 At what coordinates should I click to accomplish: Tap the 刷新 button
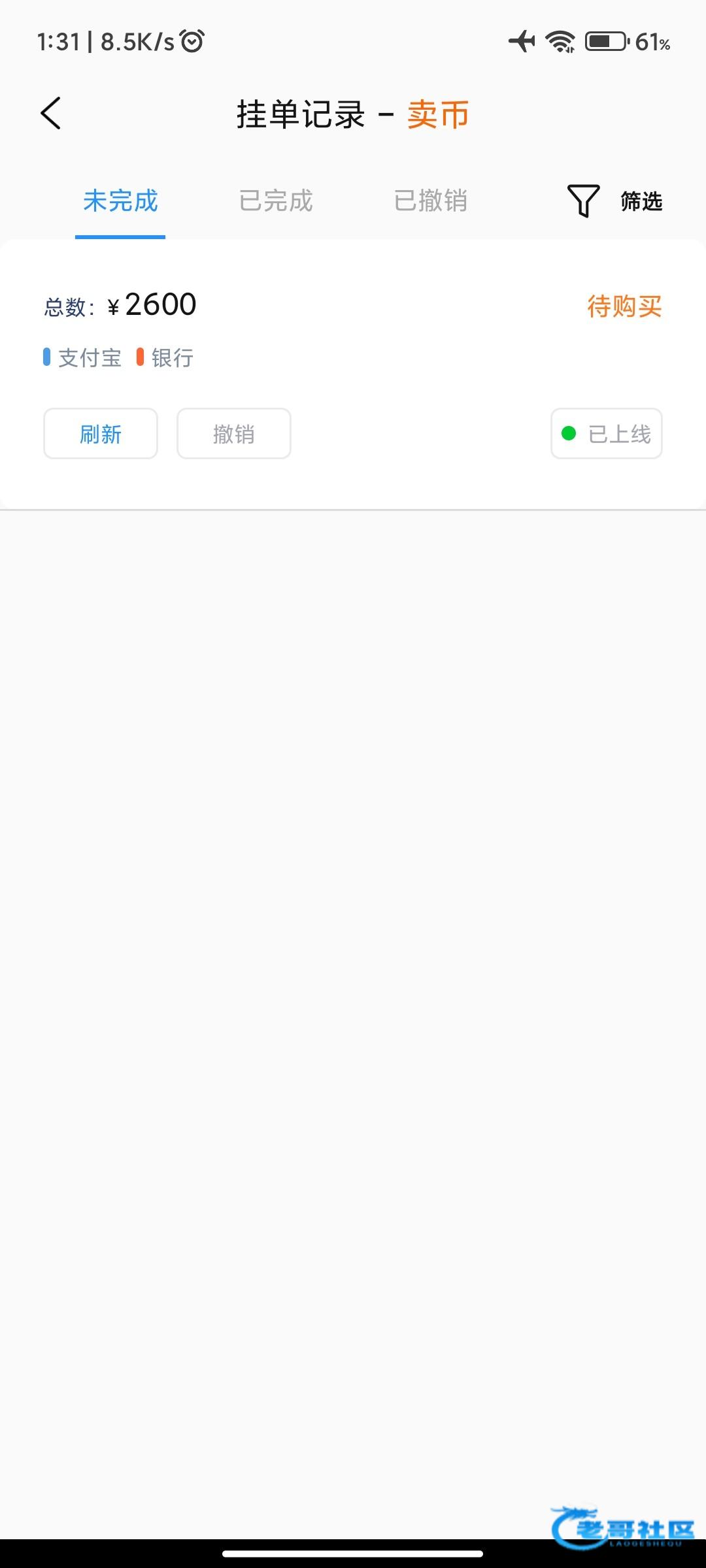pos(101,434)
